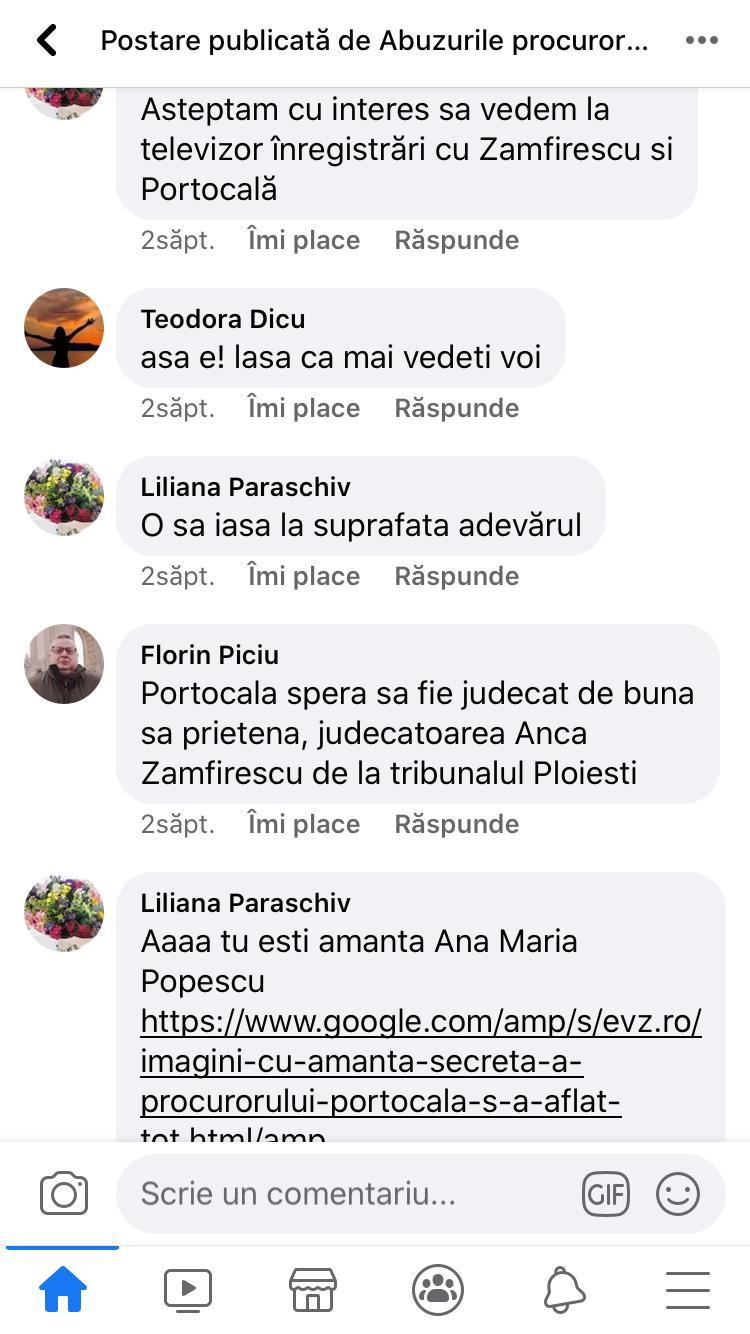
Task: Switch to the Video tab
Action: click(x=188, y=1290)
